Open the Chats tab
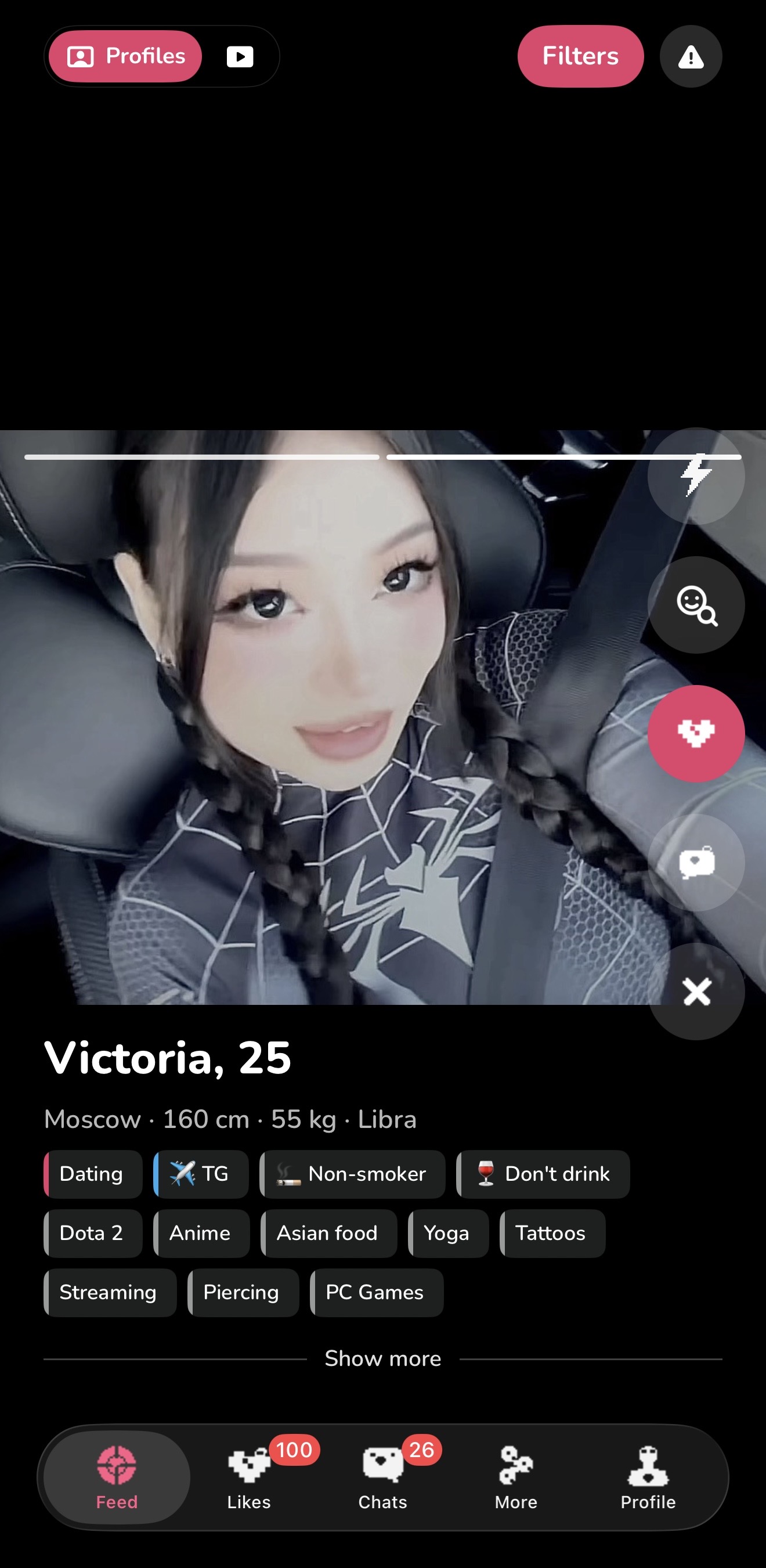The width and height of the screenshot is (766, 1568). (382, 1478)
